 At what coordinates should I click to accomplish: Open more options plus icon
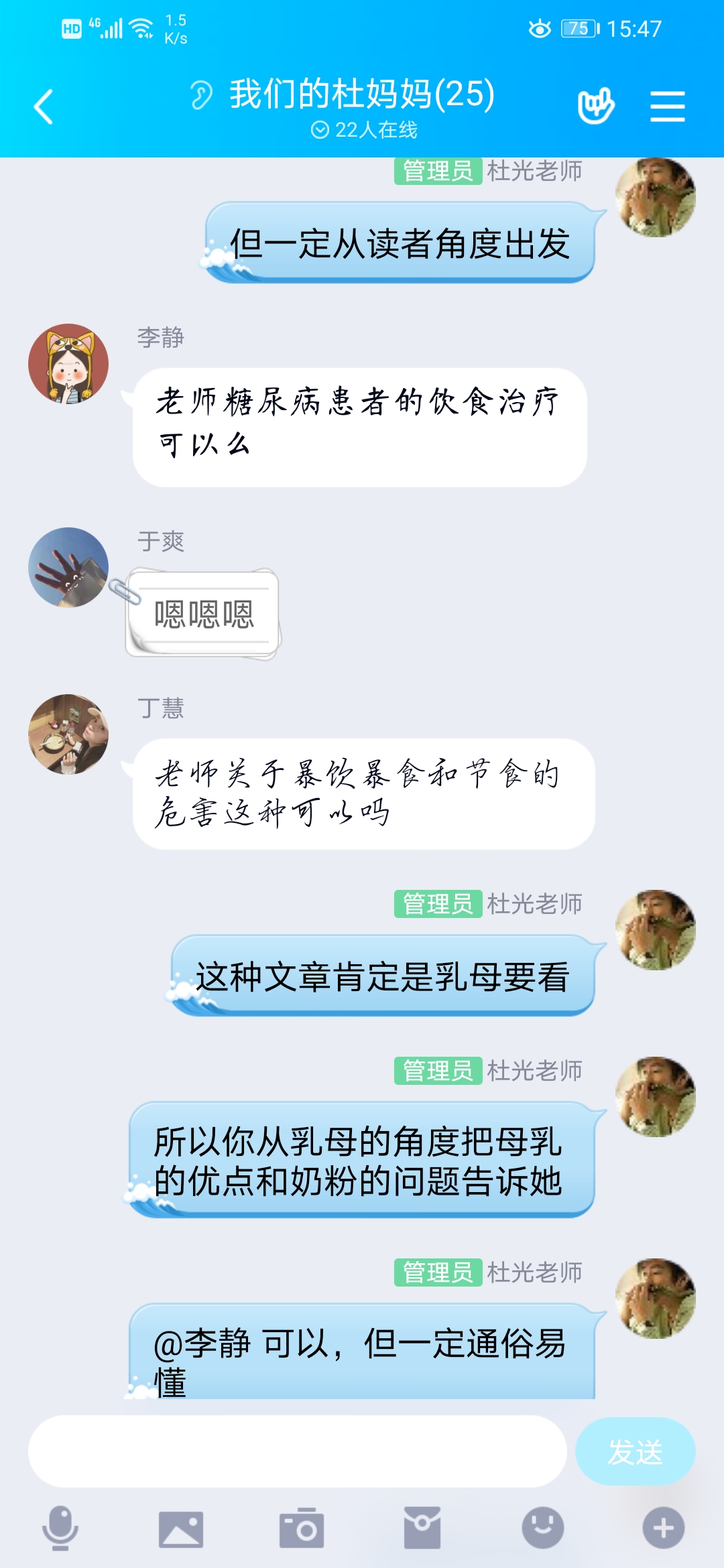point(663,1528)
